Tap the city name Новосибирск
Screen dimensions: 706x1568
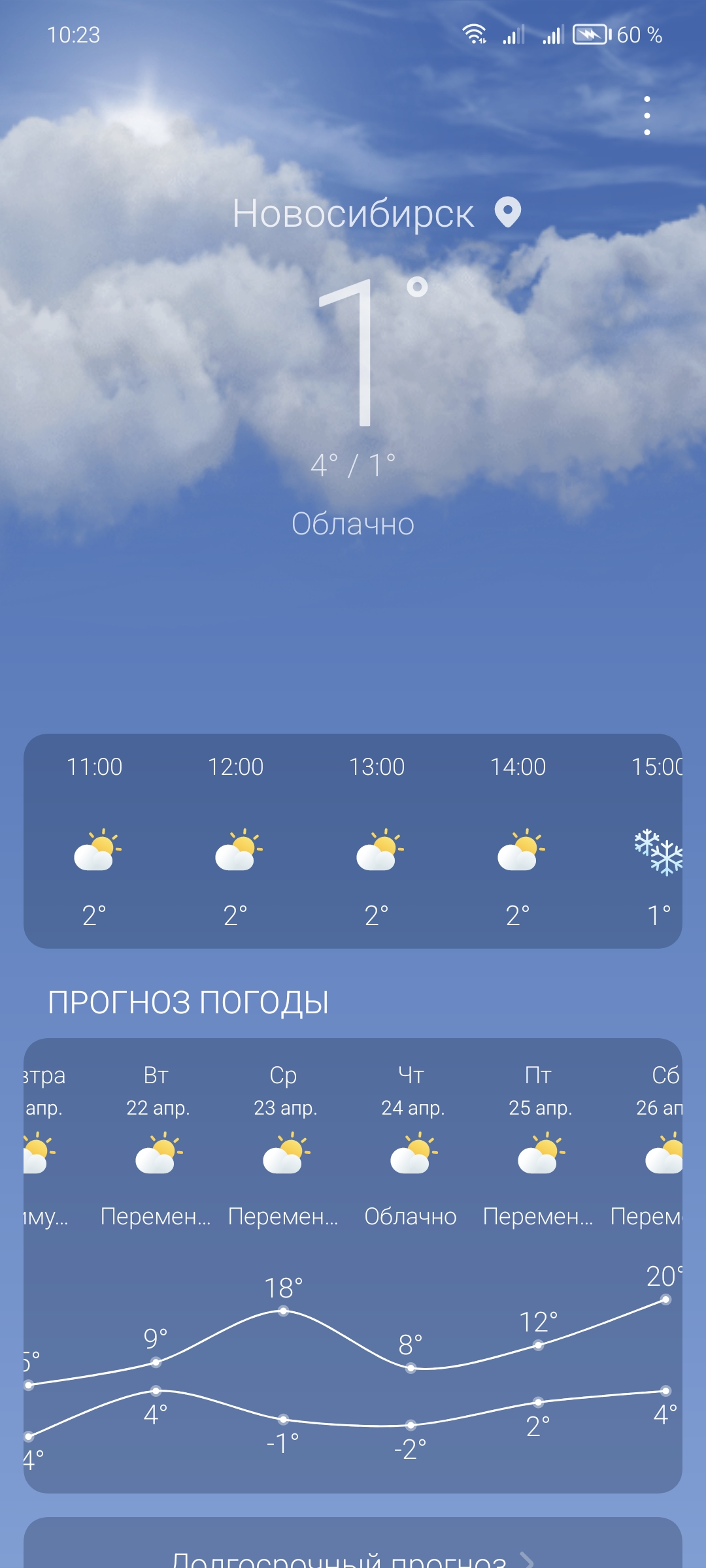(x=354, y=214)
